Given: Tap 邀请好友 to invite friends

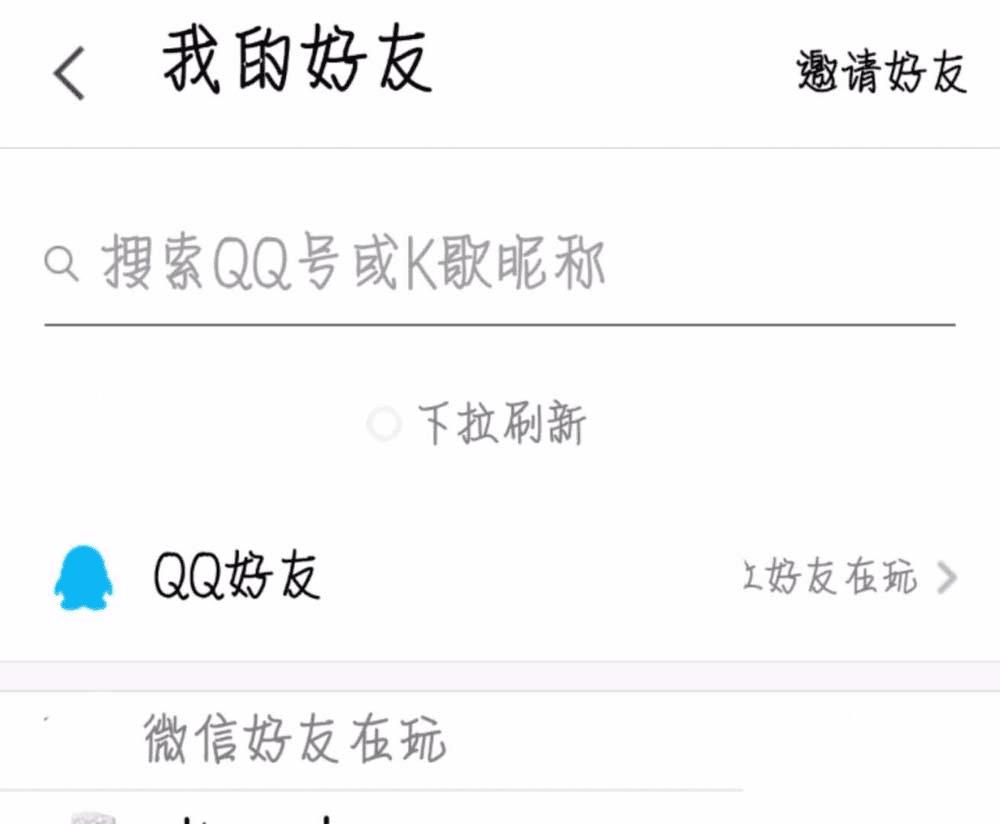Looking at the screenshot, I should [881, 73].
